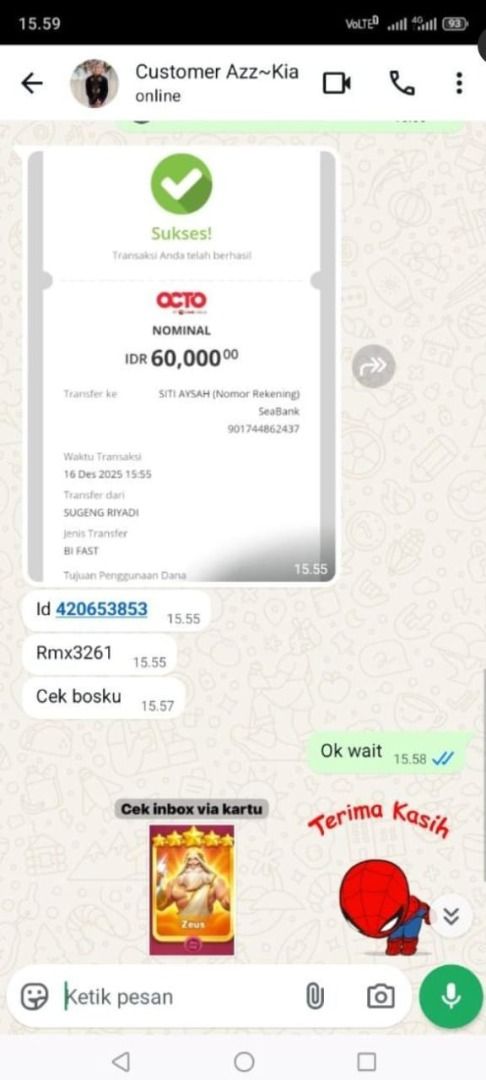Forward the receipt image
Viewport: 486px width, 1080px height.
(374, 366)
